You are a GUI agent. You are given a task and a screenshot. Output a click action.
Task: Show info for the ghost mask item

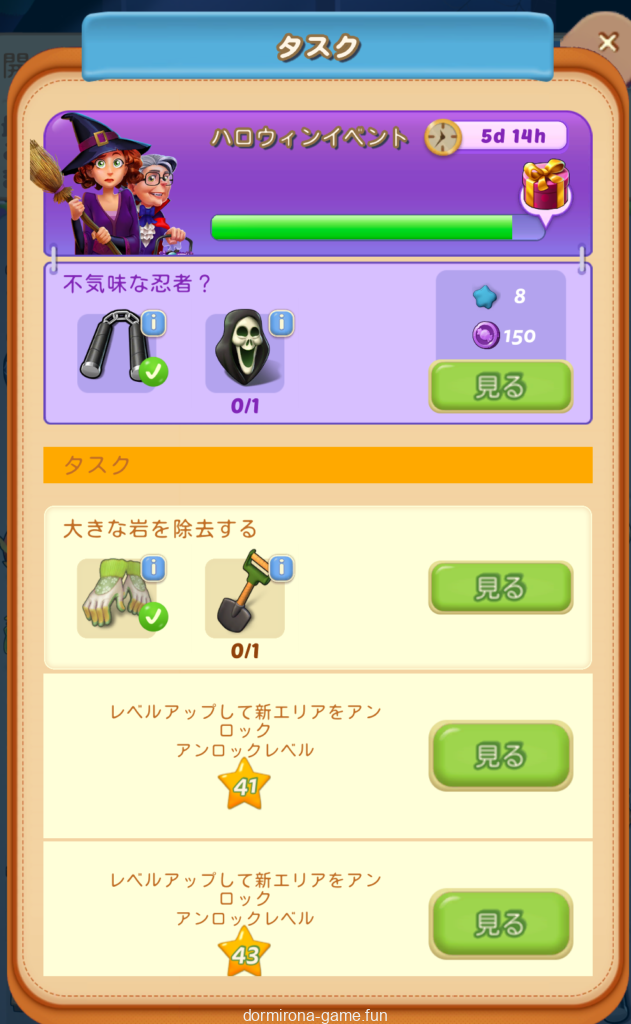point(281,323)
